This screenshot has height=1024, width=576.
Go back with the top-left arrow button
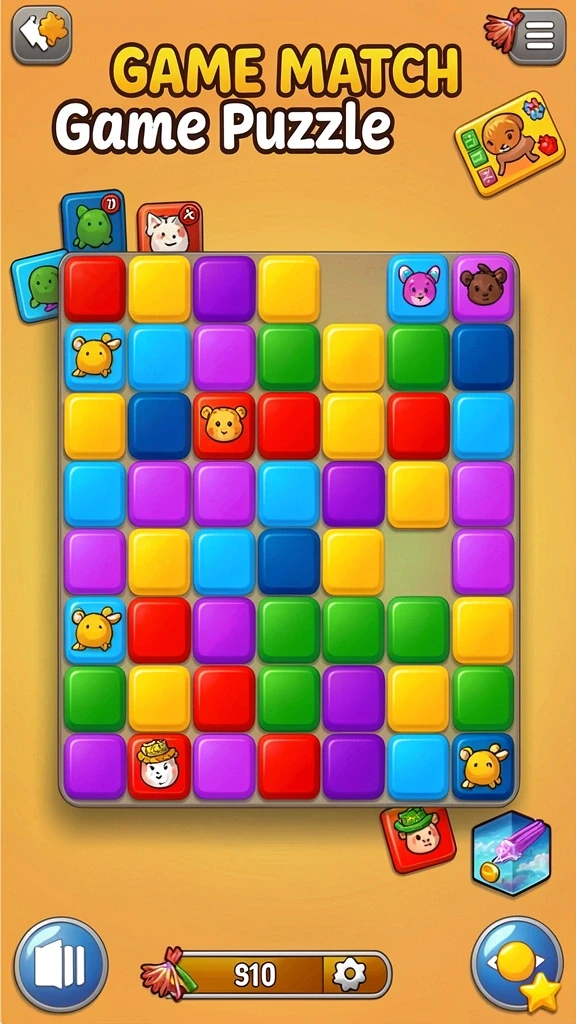click(x=42, y=34)
